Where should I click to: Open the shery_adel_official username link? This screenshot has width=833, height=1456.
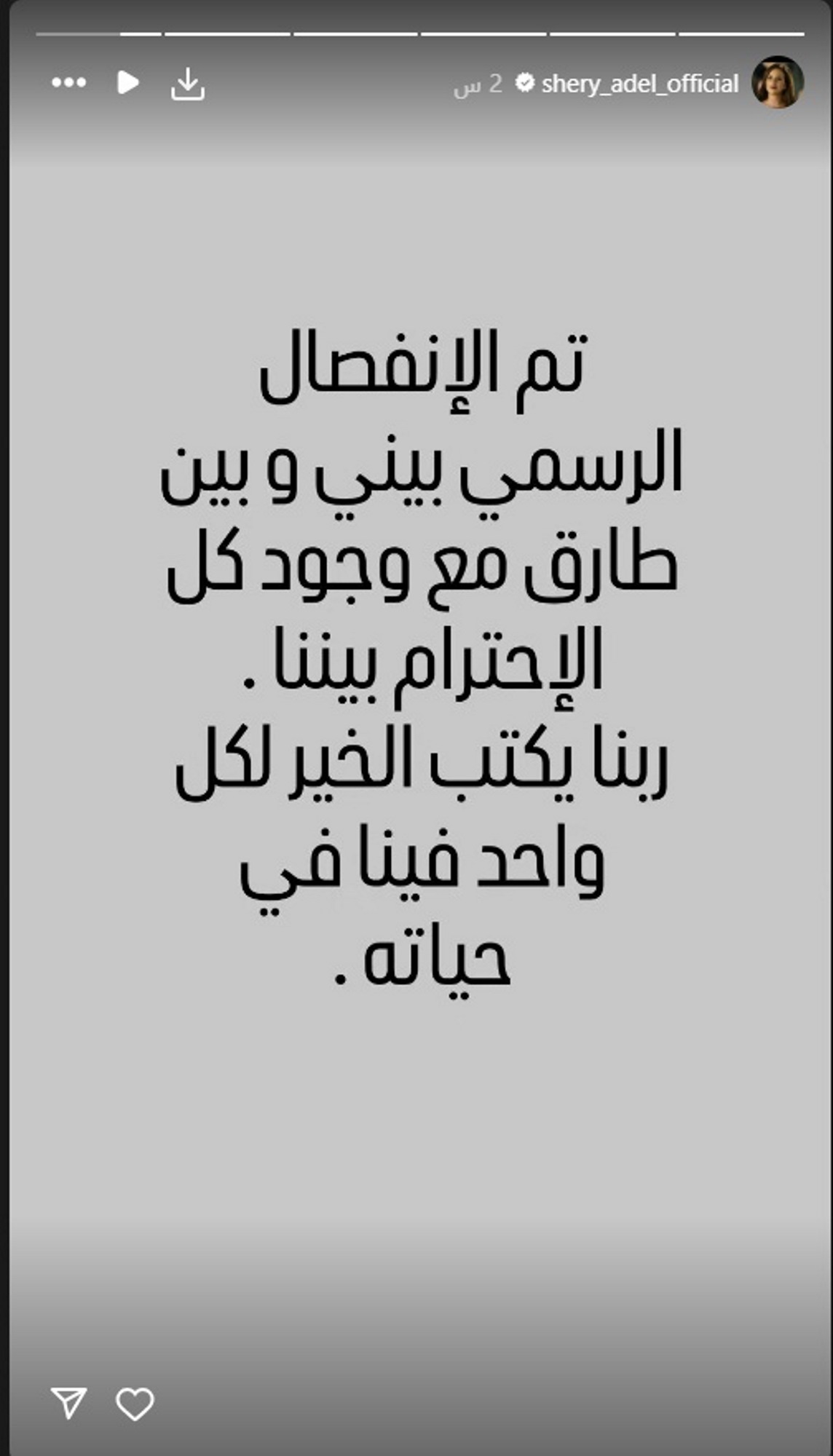640,84
